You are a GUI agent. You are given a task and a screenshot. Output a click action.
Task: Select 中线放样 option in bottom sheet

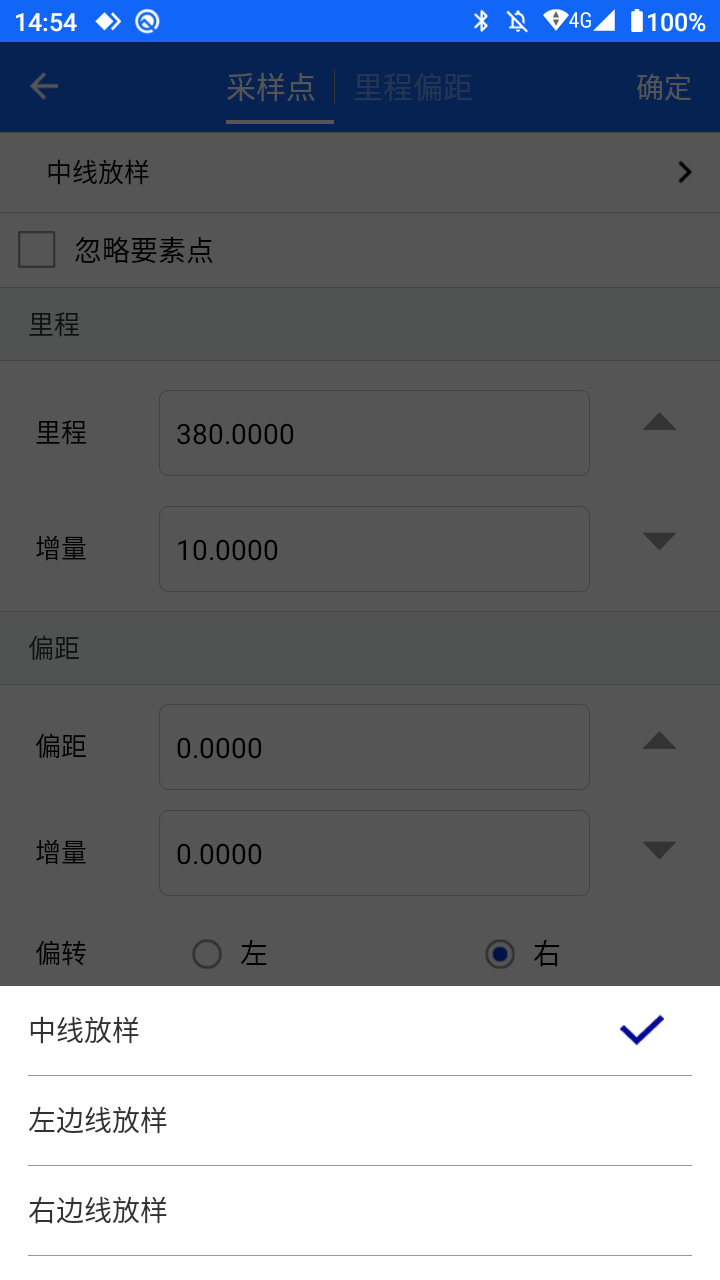coord(360,1031)
